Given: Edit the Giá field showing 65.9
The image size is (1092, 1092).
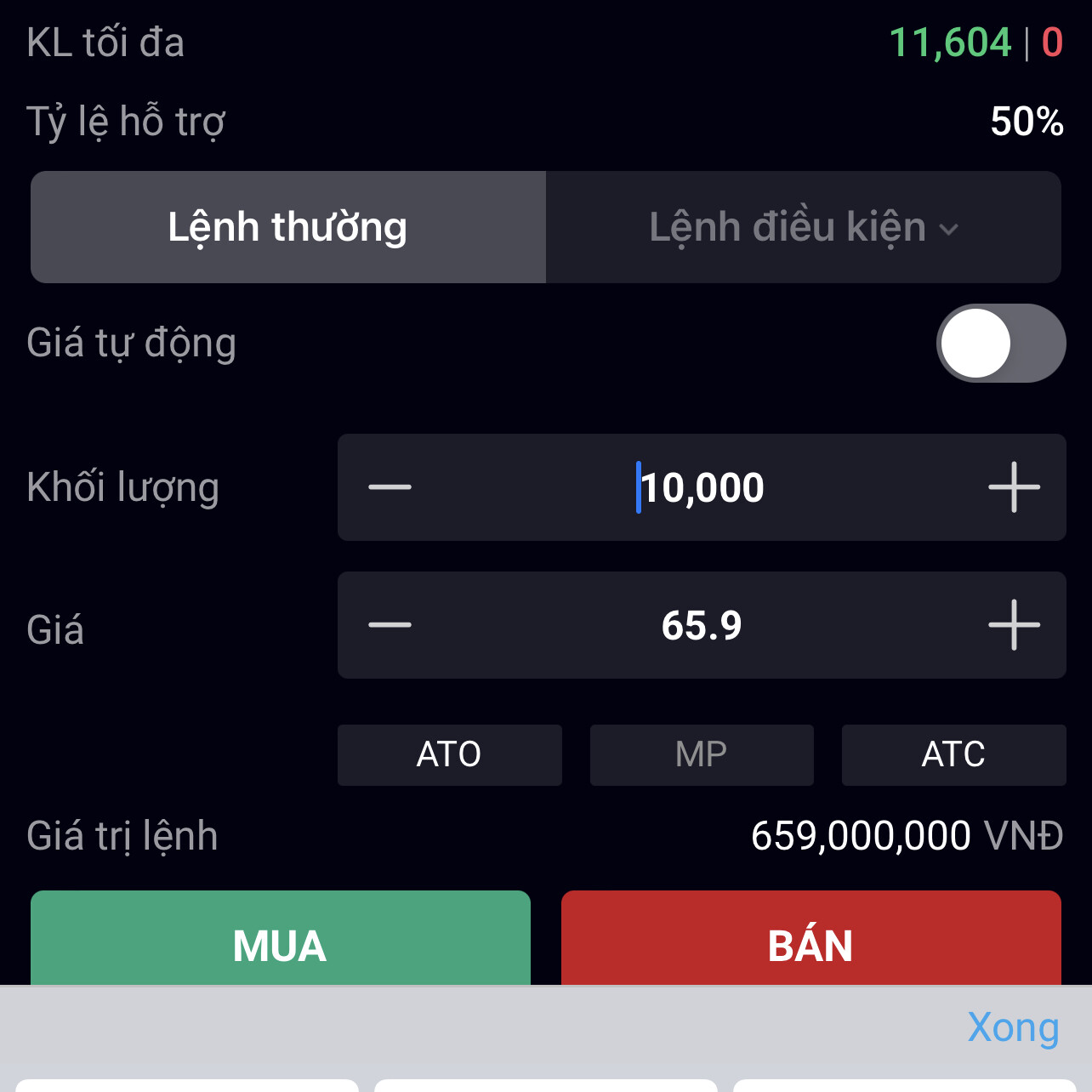Looking at the screenshot, I should pyautogui.click(x=702, y=625).
